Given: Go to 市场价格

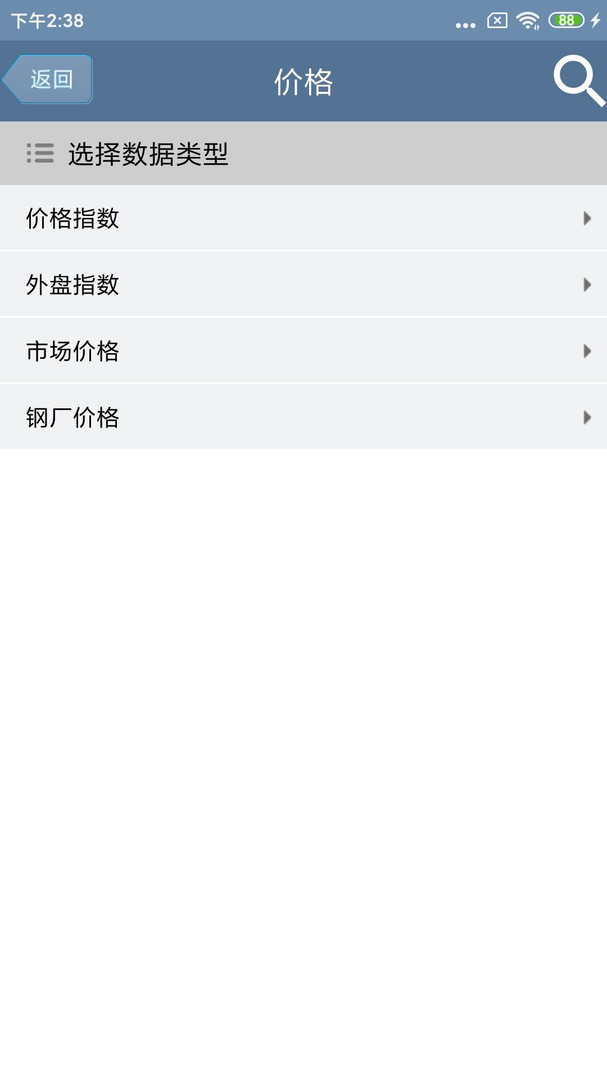Looking at the screenshot, I should pyautogui.click(x=303, y=351).
